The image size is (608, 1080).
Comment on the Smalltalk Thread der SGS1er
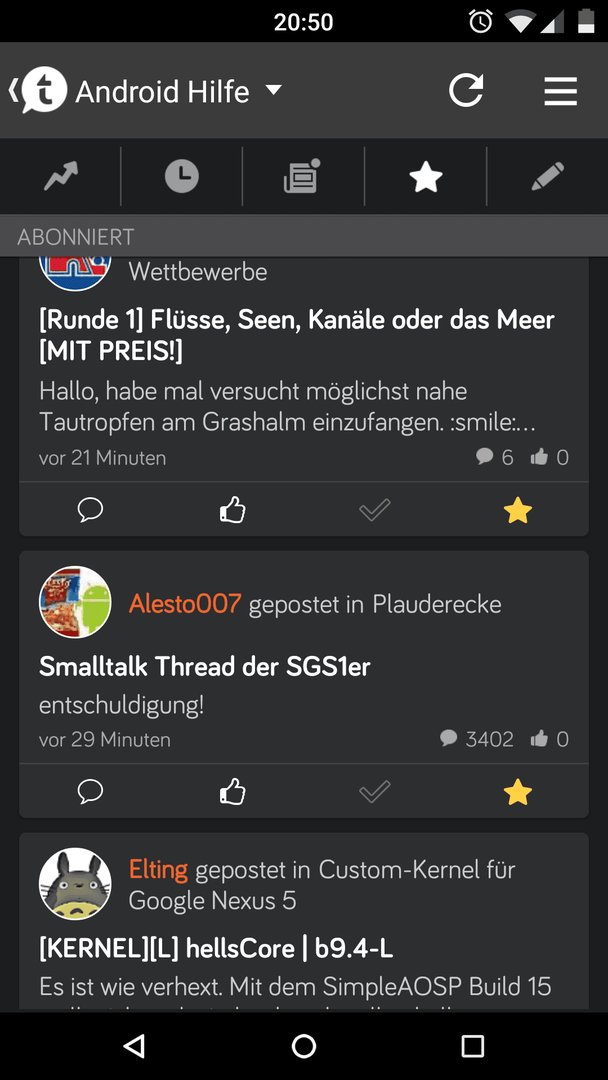click(x=91, y=793)
